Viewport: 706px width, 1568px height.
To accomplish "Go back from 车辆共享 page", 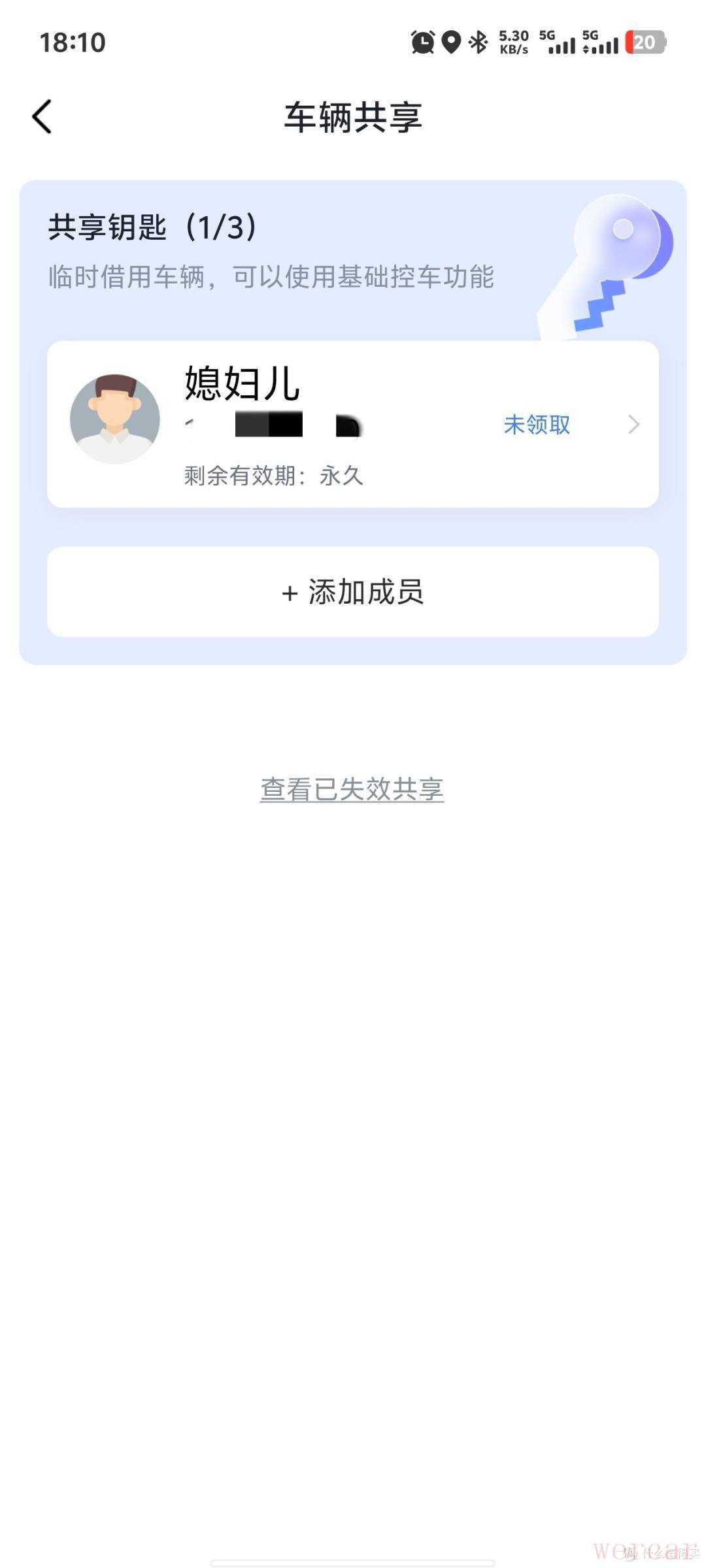I will (x=42, y=117).
